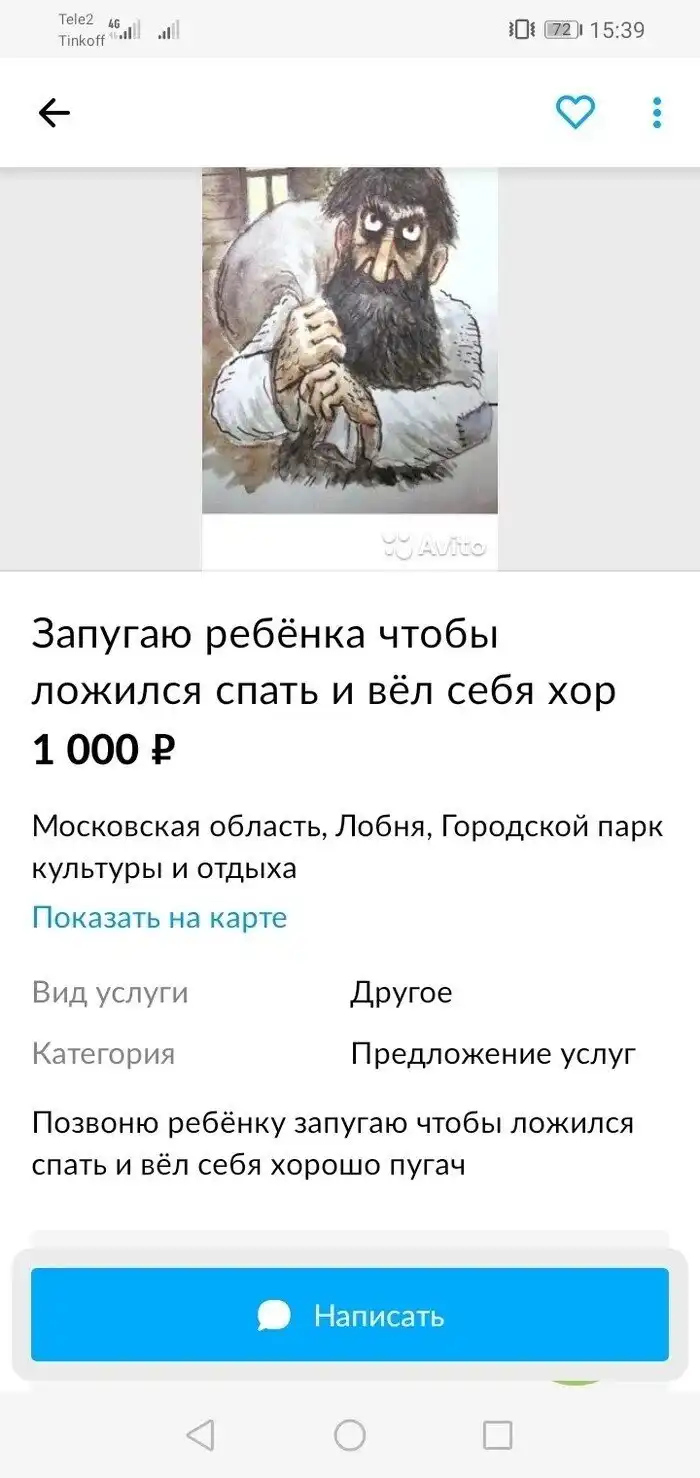Viewport: 700px width, 1478px height.
Task: Tap the system back button
Action: [200, 1435]
